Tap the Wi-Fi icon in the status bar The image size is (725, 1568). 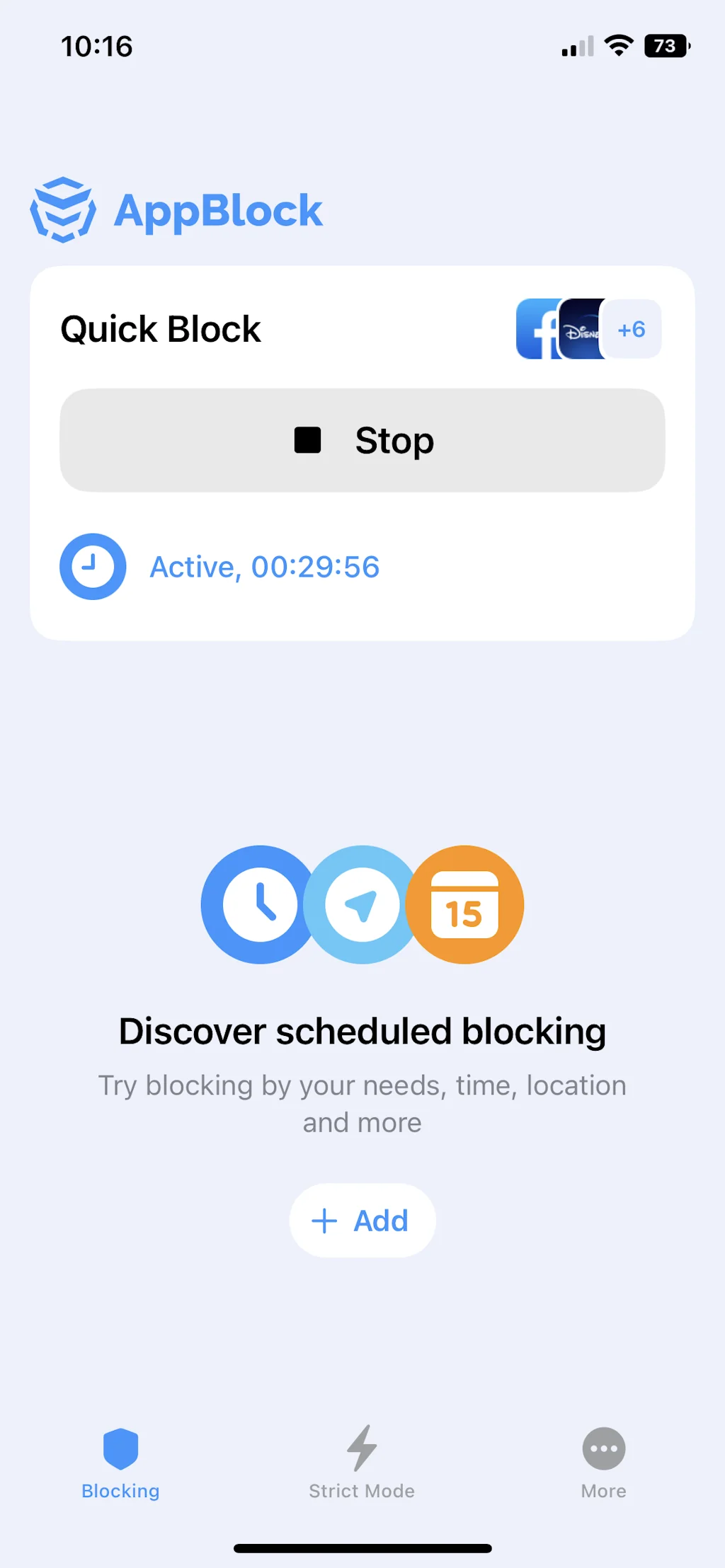617,46
